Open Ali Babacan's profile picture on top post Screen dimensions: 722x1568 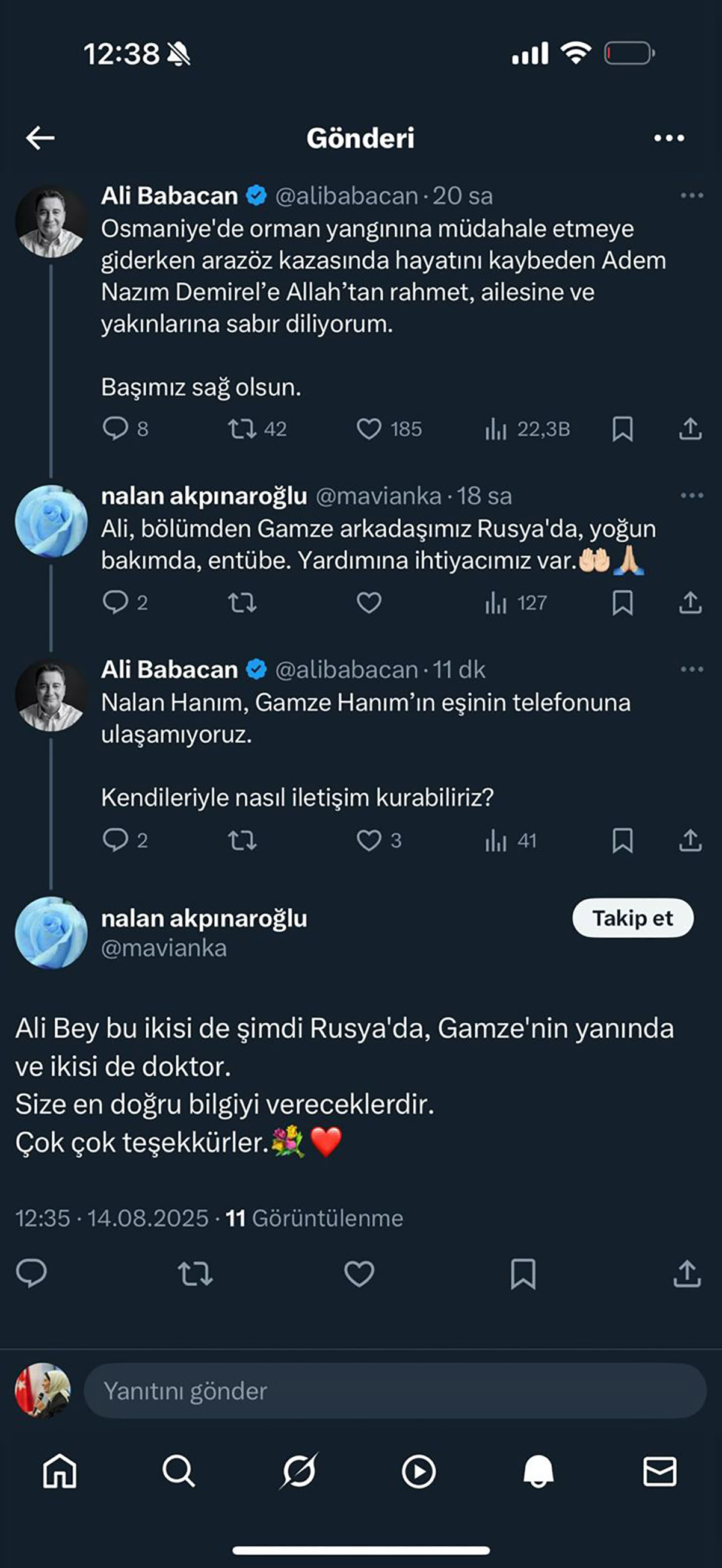tap(51, 222)
